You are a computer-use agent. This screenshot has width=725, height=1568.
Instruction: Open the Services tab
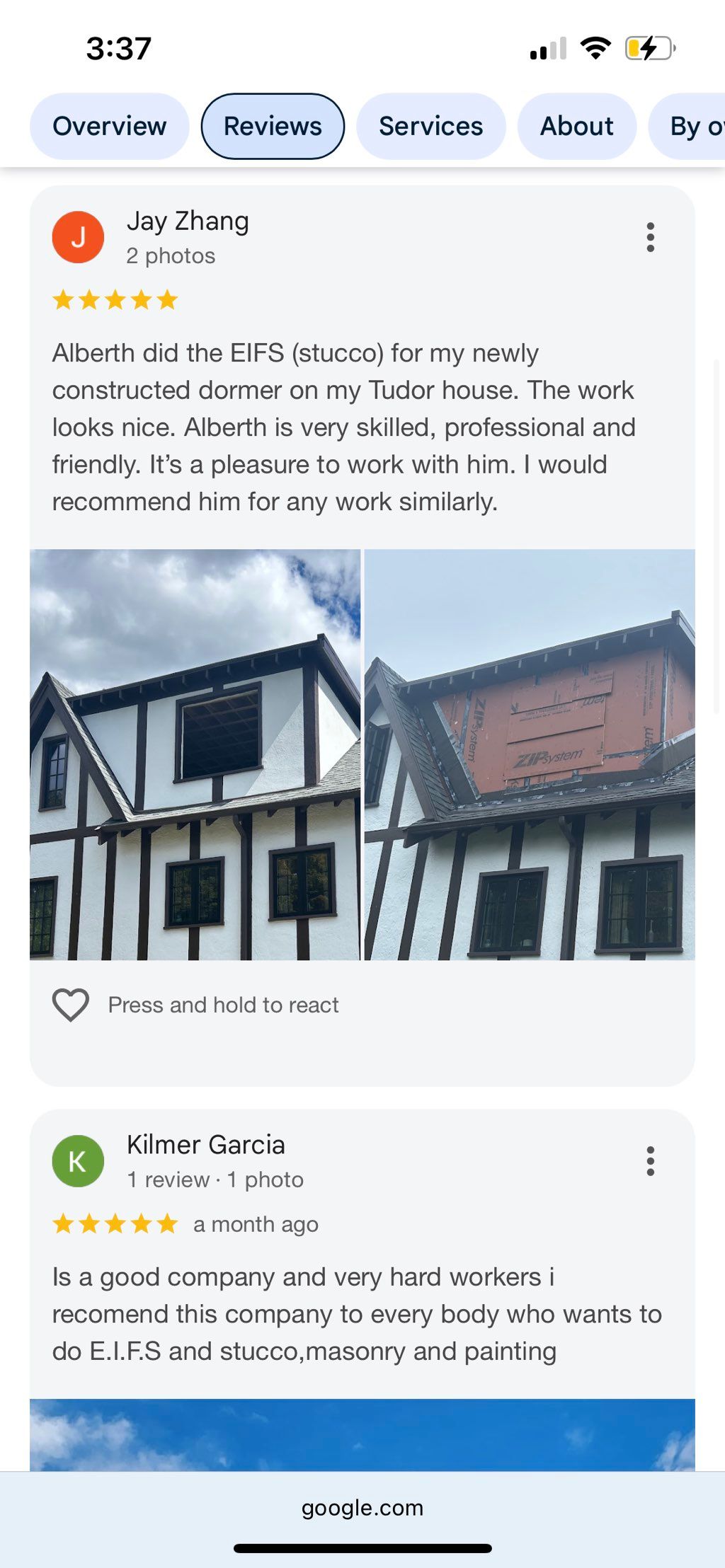click(x=430, y=126)
